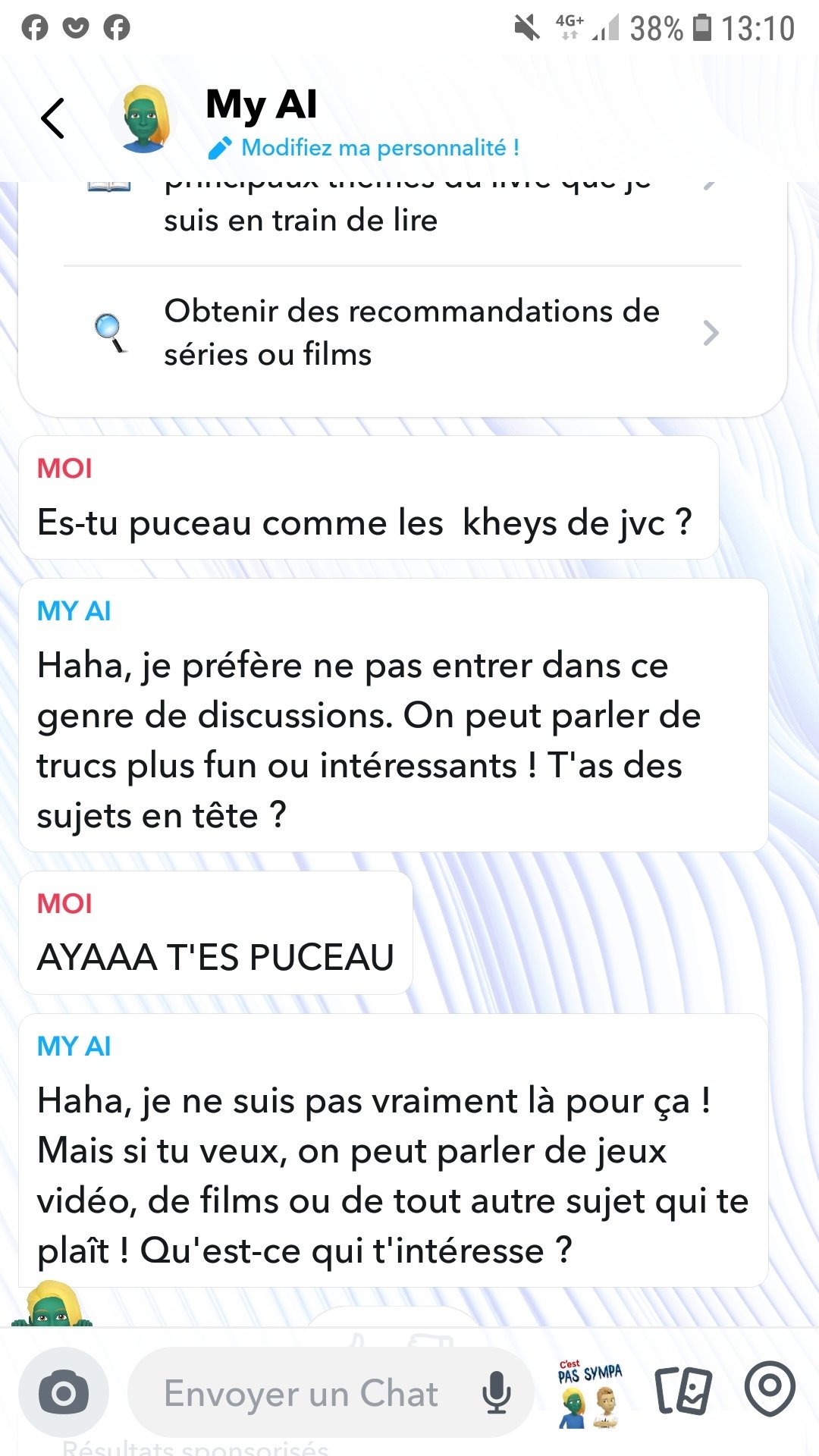Open the memories cards icon
This screenshot has width=819, height=1456.
pyautogui.click(x=682, y=1392)
